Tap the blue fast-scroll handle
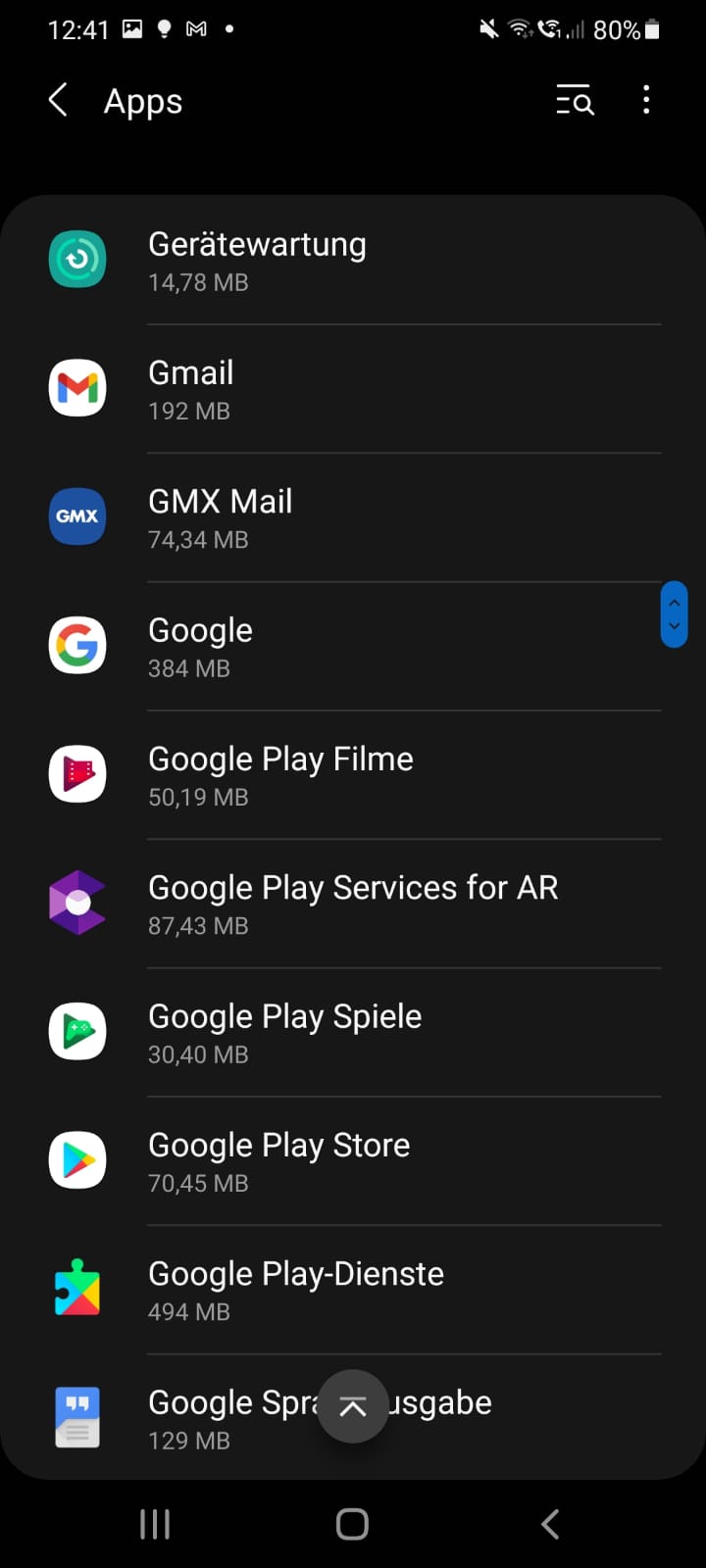 pos(674,614)
